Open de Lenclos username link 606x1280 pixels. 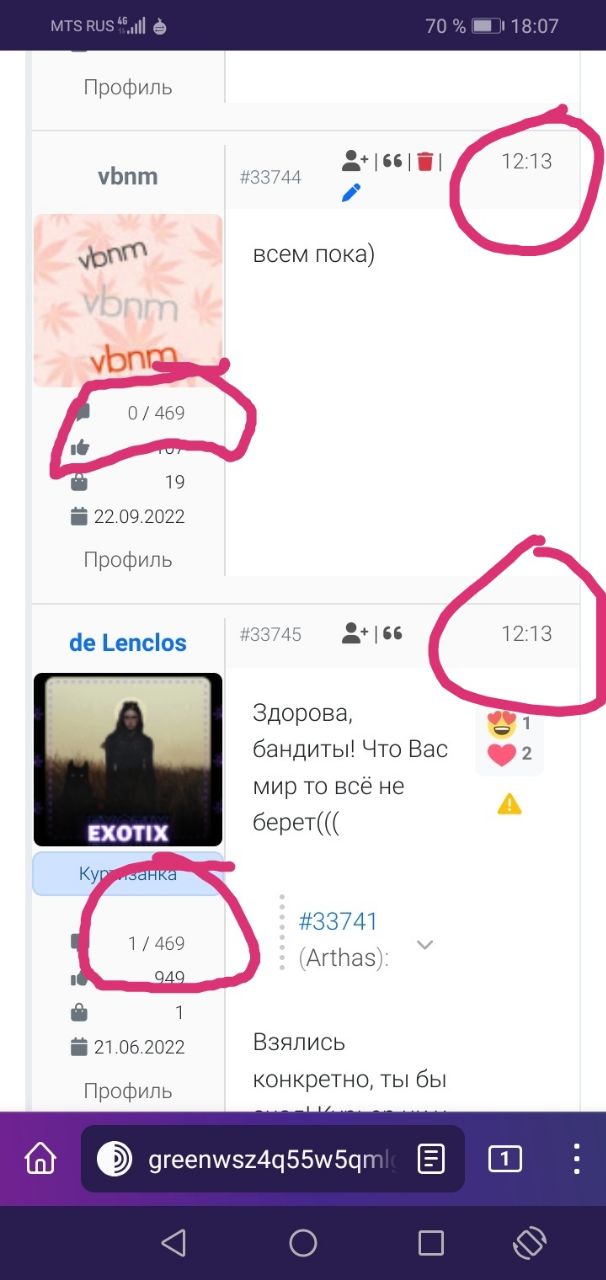pos(128,642)
